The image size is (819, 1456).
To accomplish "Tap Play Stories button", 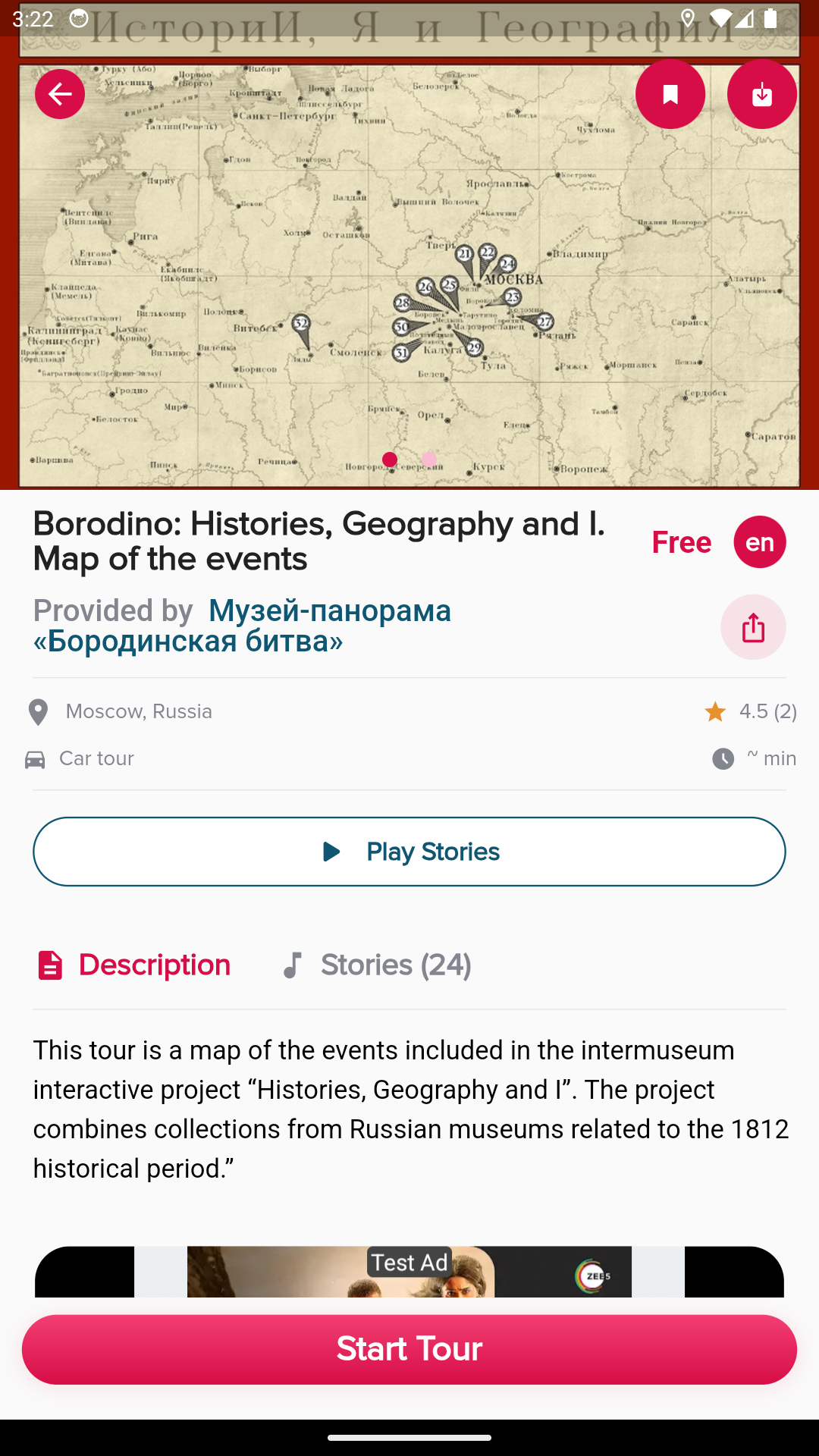I will click(x=409, y=852).
